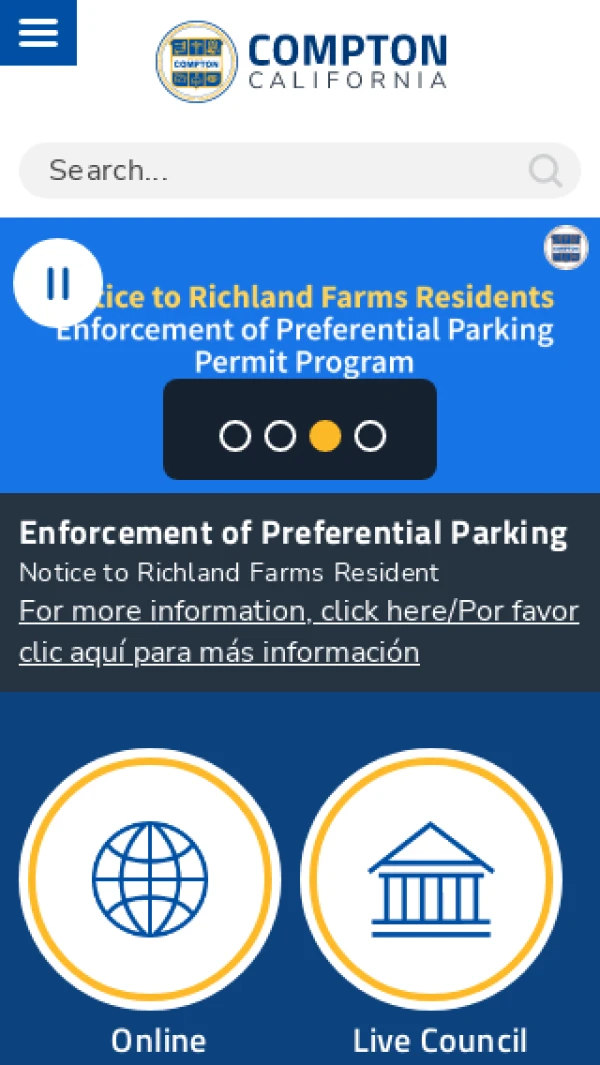Go to the first slide dot
This screenshot has width=600, height=1065.
(235, 436)
